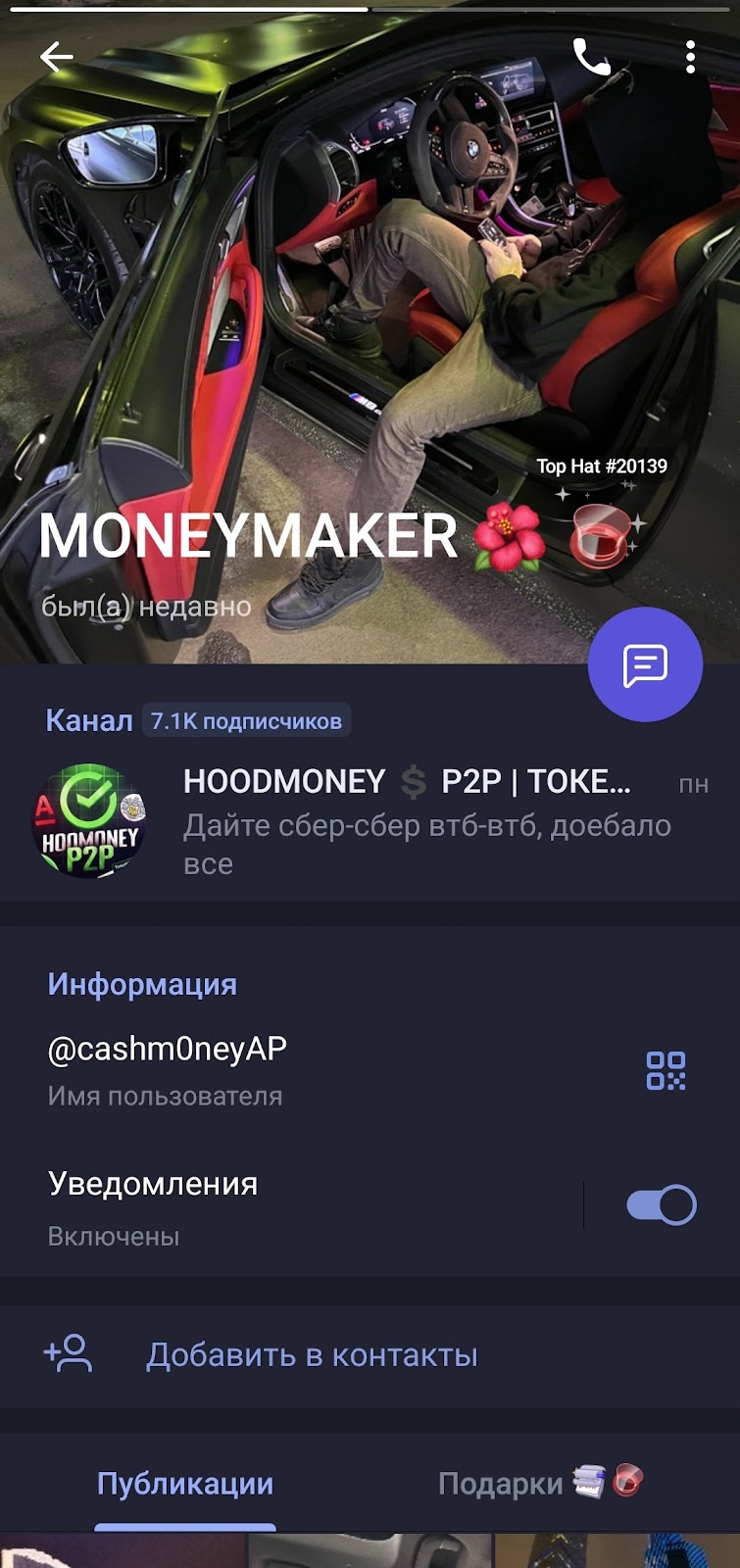740x1568 pixels.
Task: Call this user with the phone icon
Action: (591, 57)
